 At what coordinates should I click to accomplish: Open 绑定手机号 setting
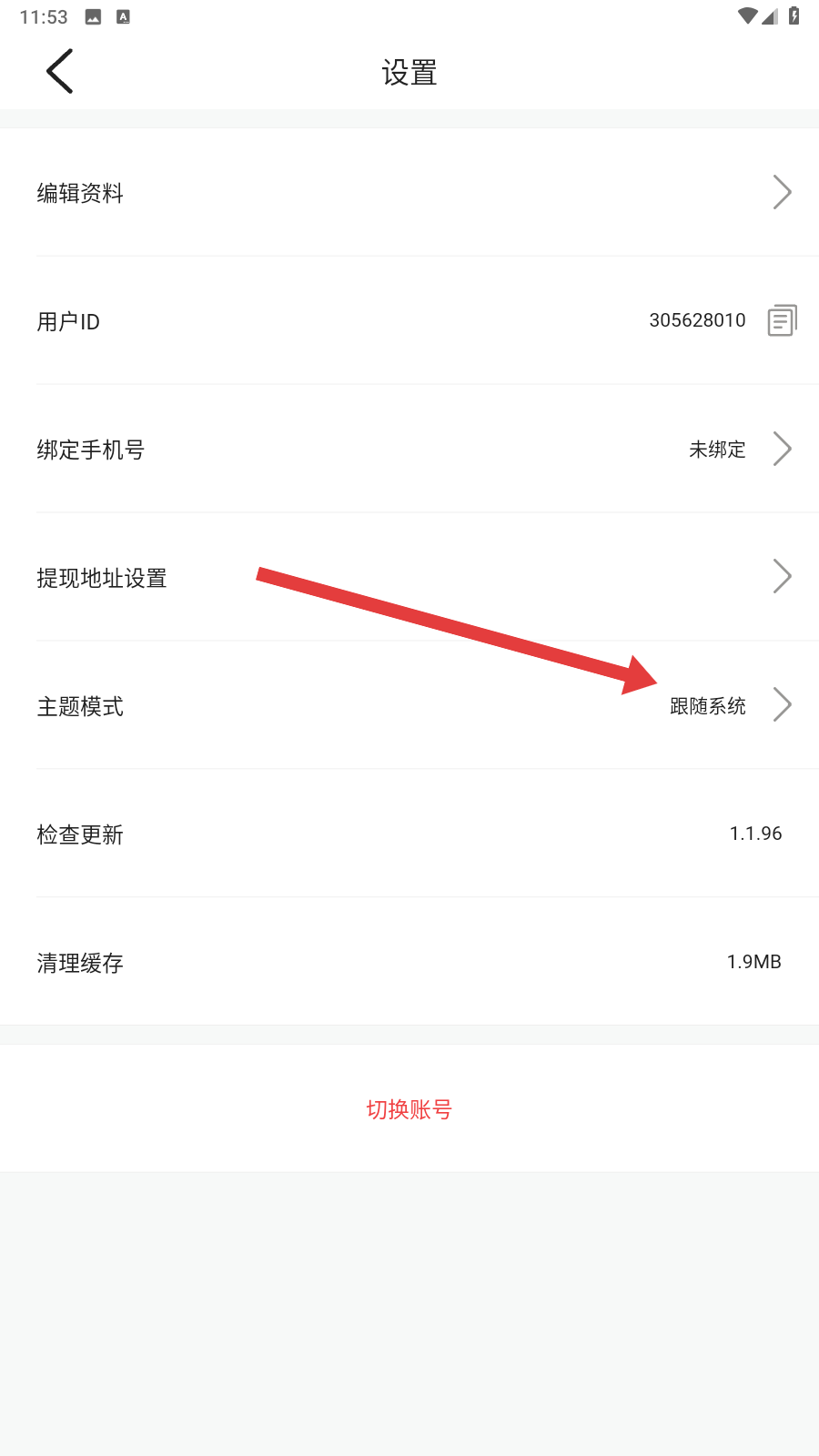pos(409,450)
